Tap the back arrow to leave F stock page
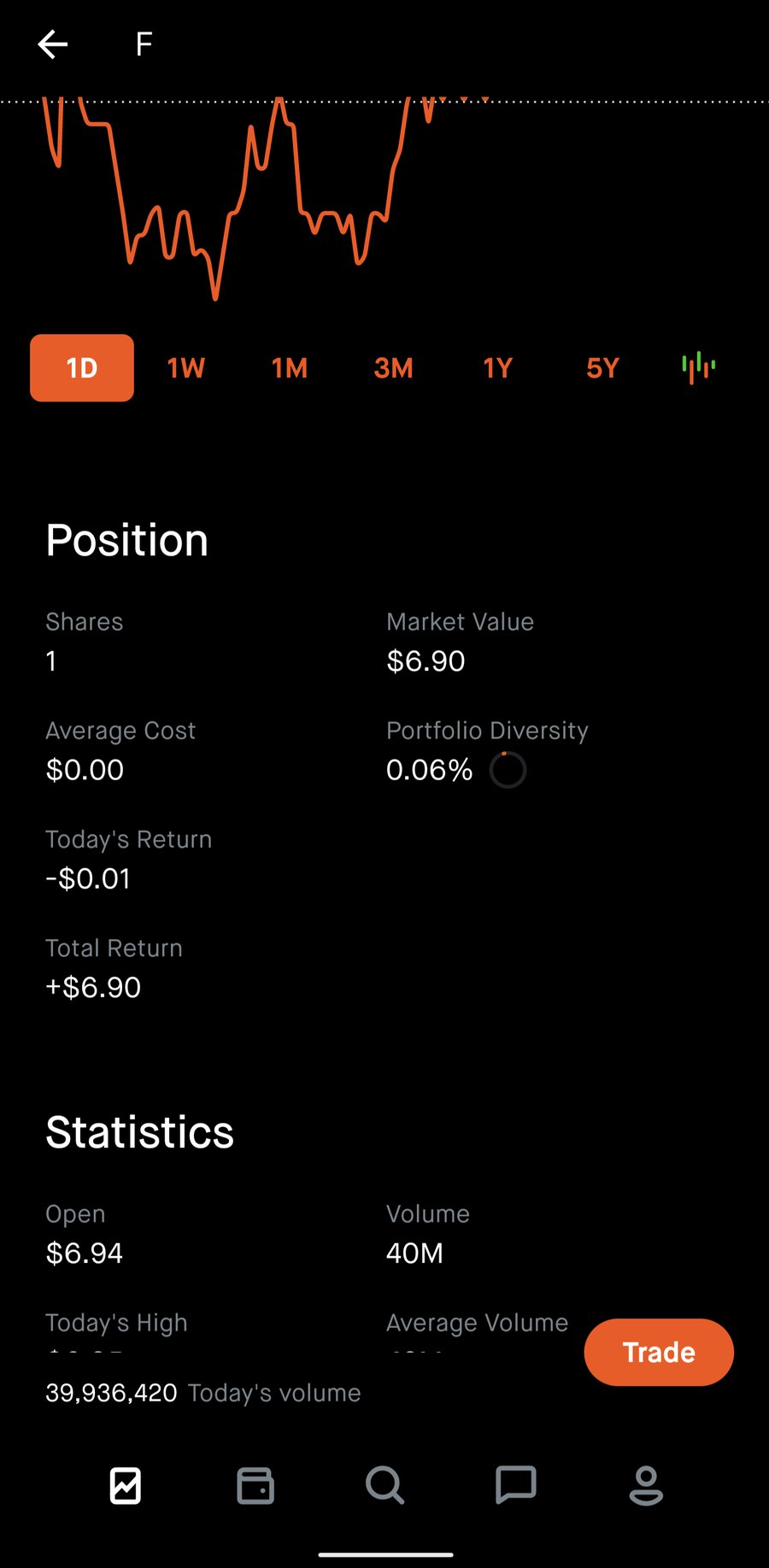The height and width of the screenshot is (1568, 769). (x=52, y=44)
